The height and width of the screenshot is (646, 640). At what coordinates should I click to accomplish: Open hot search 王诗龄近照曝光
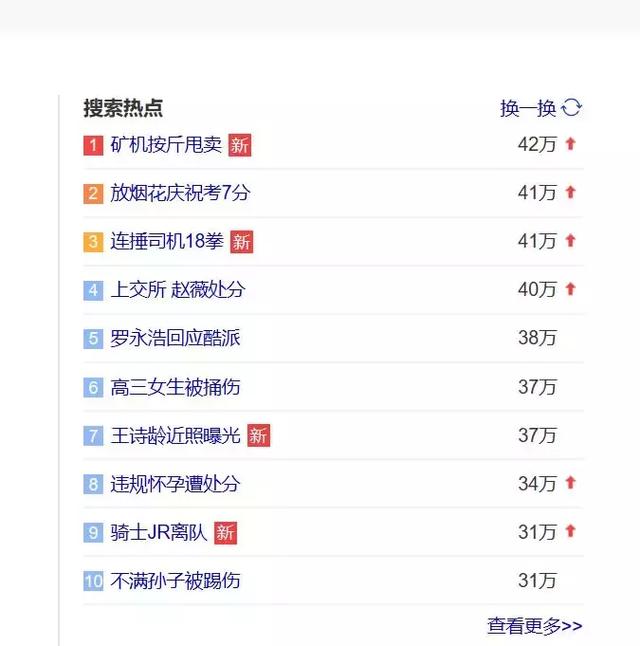click(x=175, y=435)
